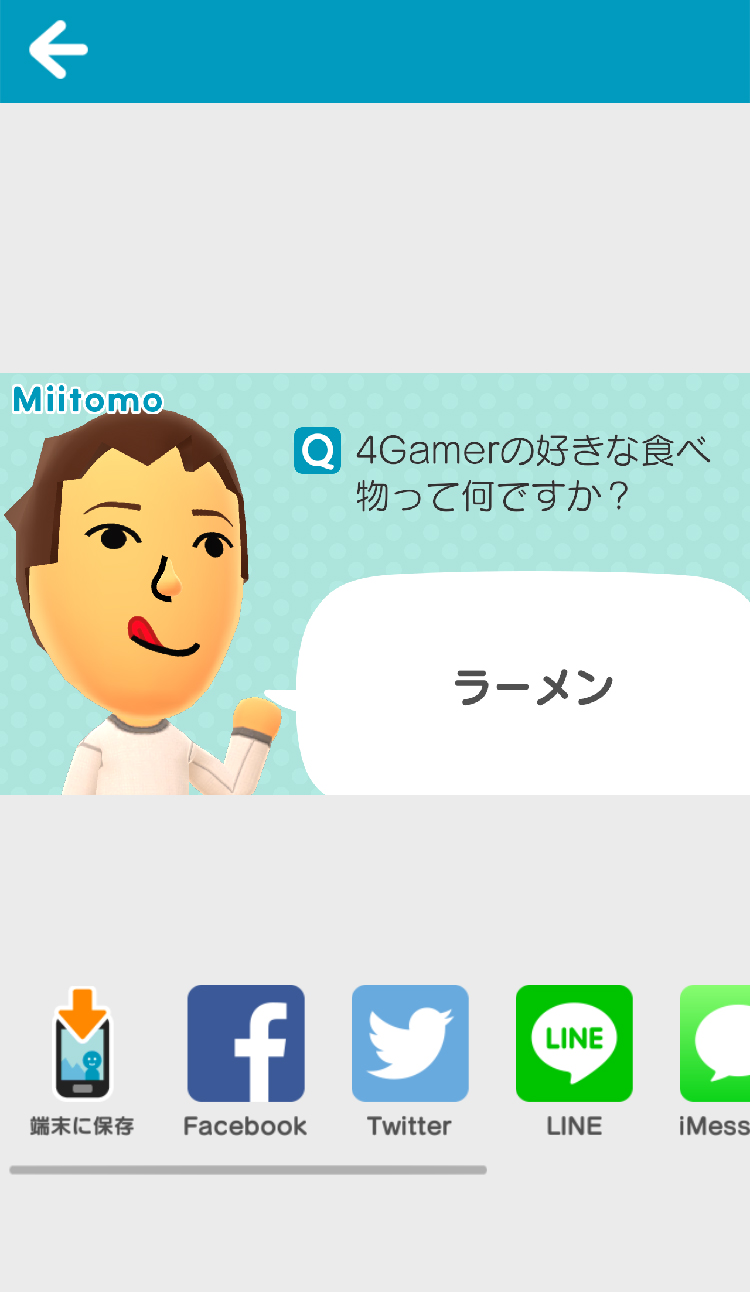Tap the shared answer image preview
This screenshot has width=750, height=1292.
click(x=375, y=580)
